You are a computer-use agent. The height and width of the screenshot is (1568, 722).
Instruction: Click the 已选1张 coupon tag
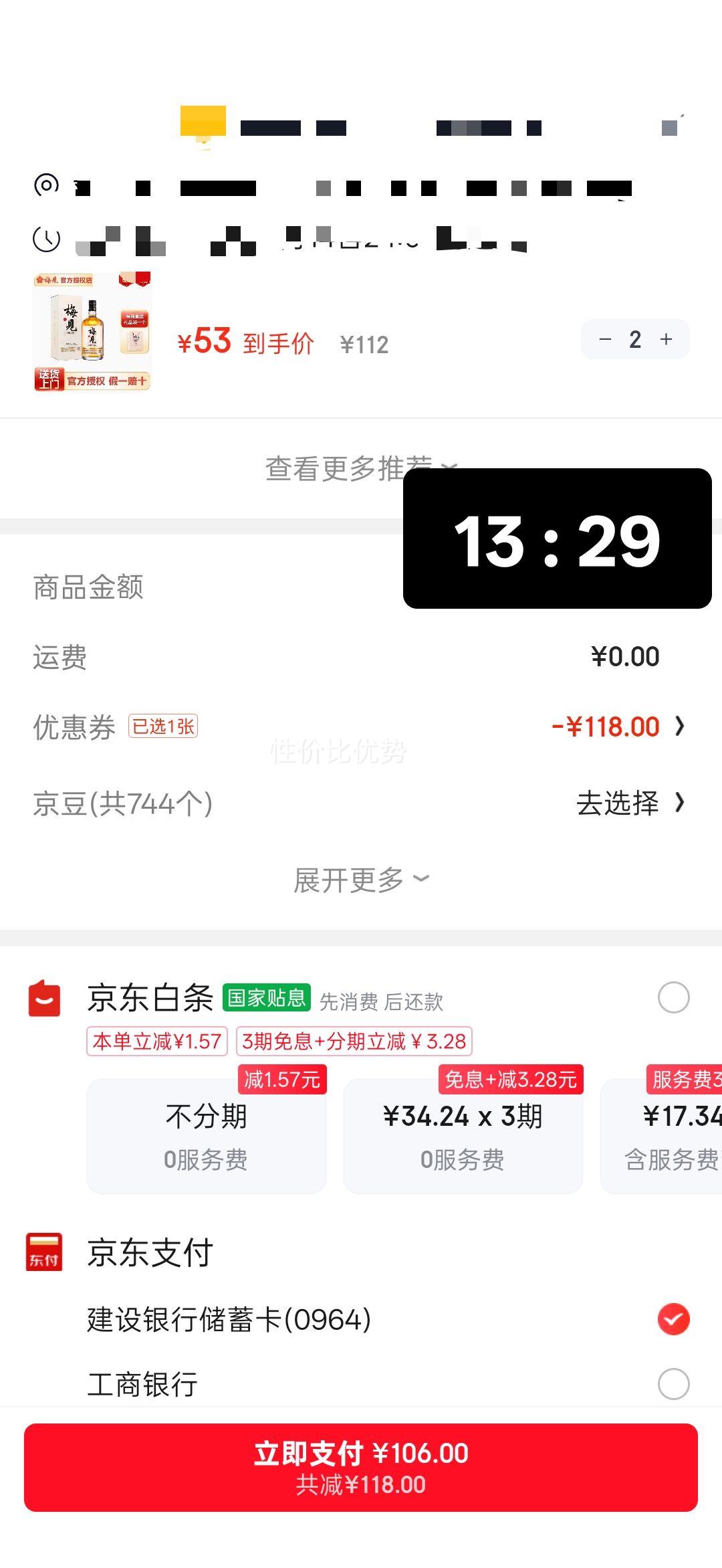[162, 726]
